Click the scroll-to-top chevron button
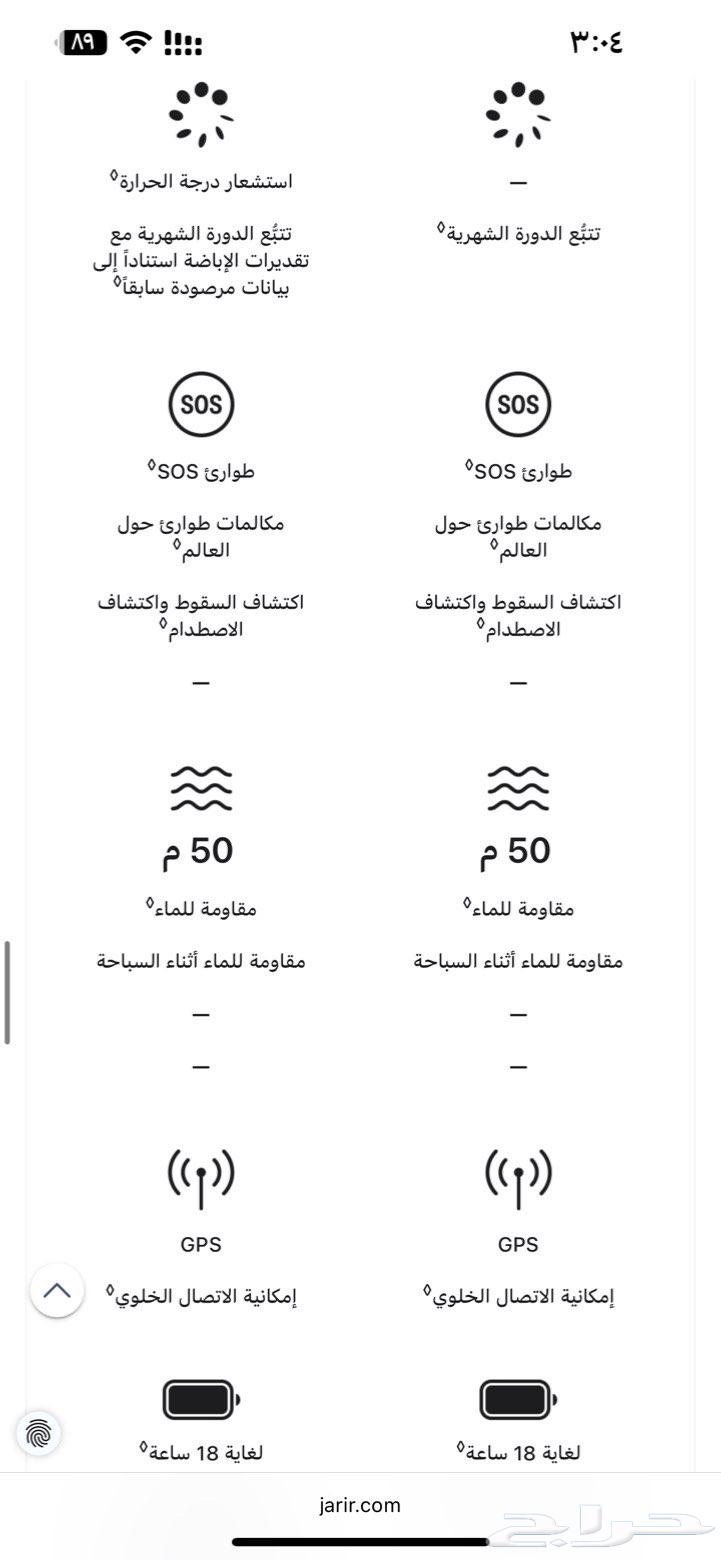This screenshot has width=721, height=1560. pyautogui.click(x=57, y=1291)
